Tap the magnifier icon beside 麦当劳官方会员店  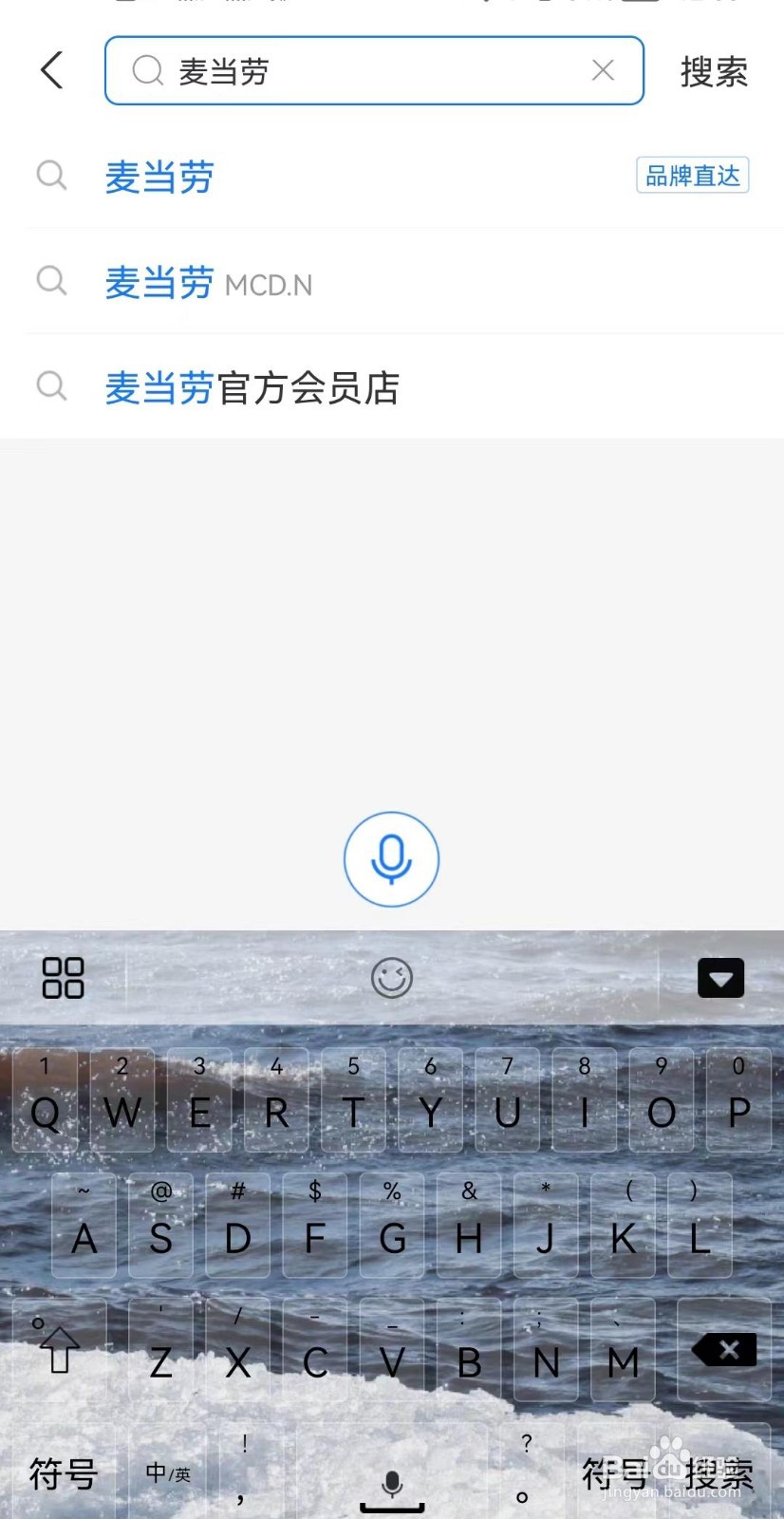(x=50, y=386)
